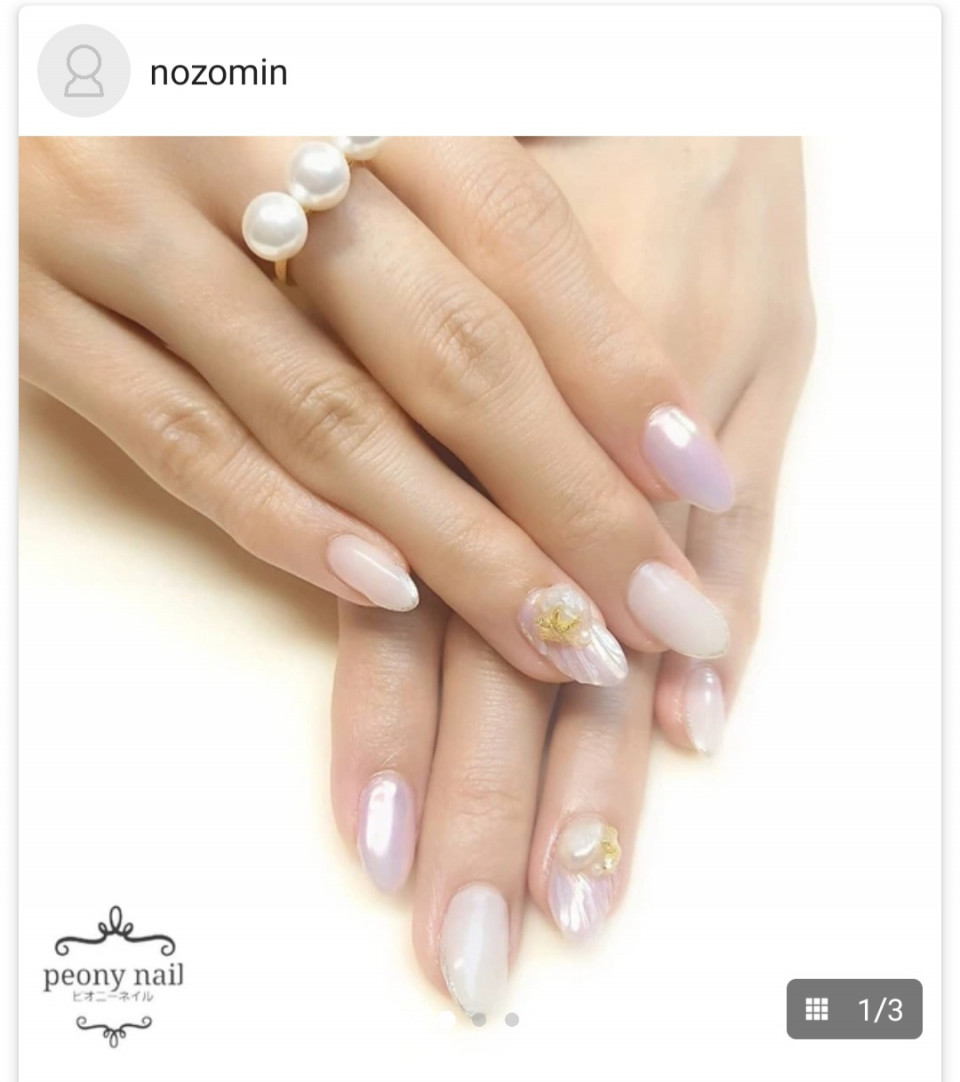960x1082 pixels.
Task: Open nozomin's profile avatar
Action: (x=84, y=72)
